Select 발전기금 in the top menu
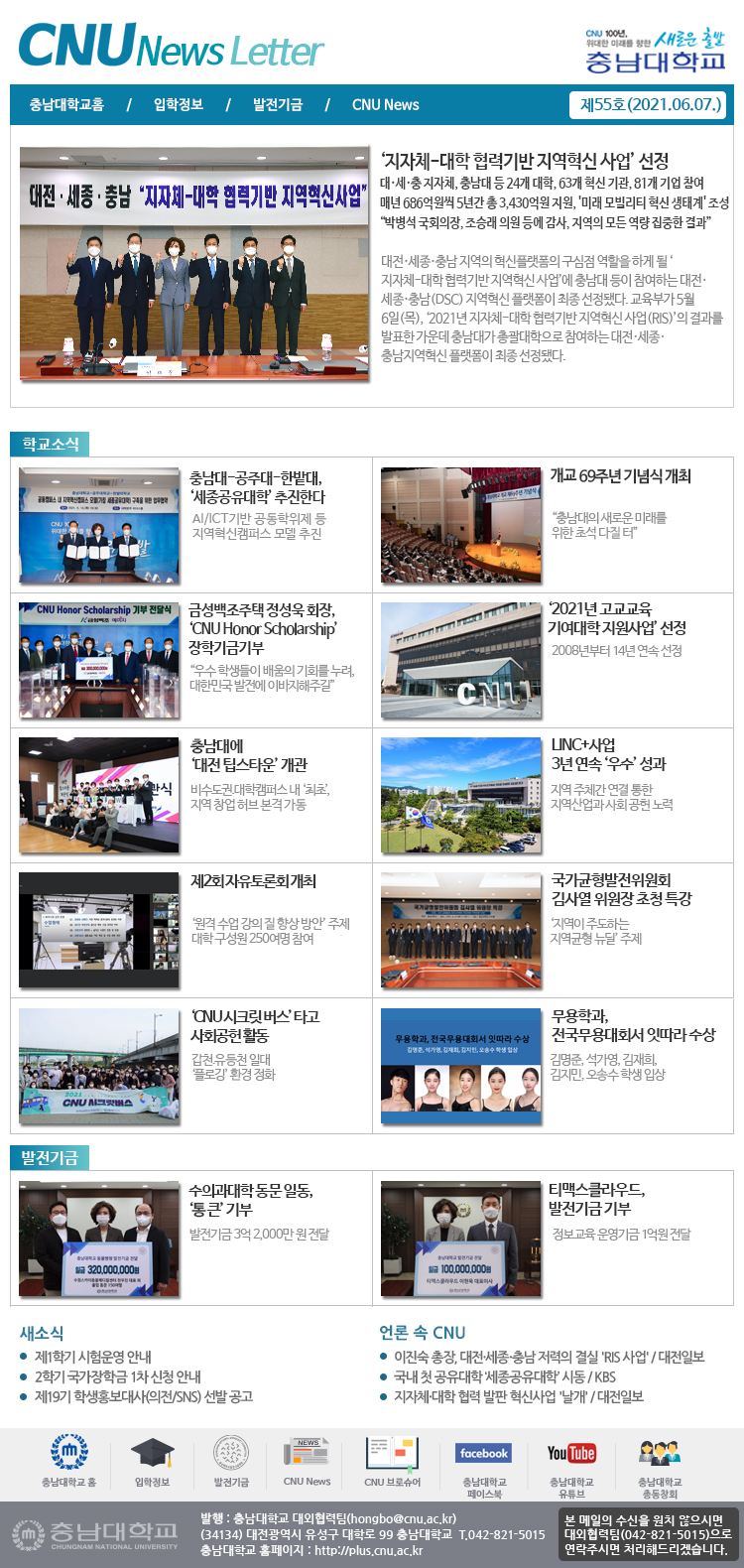This screenshot has width=744, height=1568. [278, 104]
